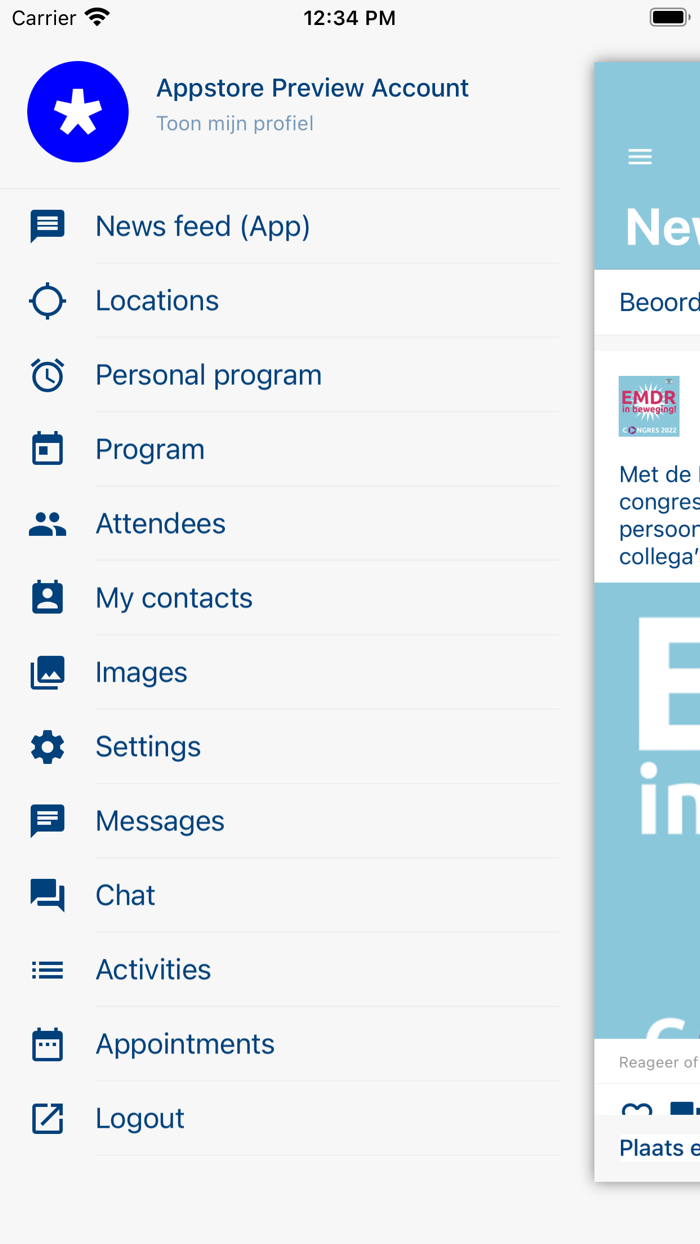Go to Messages
This screenshot has width=700, height=1244.
tap(280, 821)
